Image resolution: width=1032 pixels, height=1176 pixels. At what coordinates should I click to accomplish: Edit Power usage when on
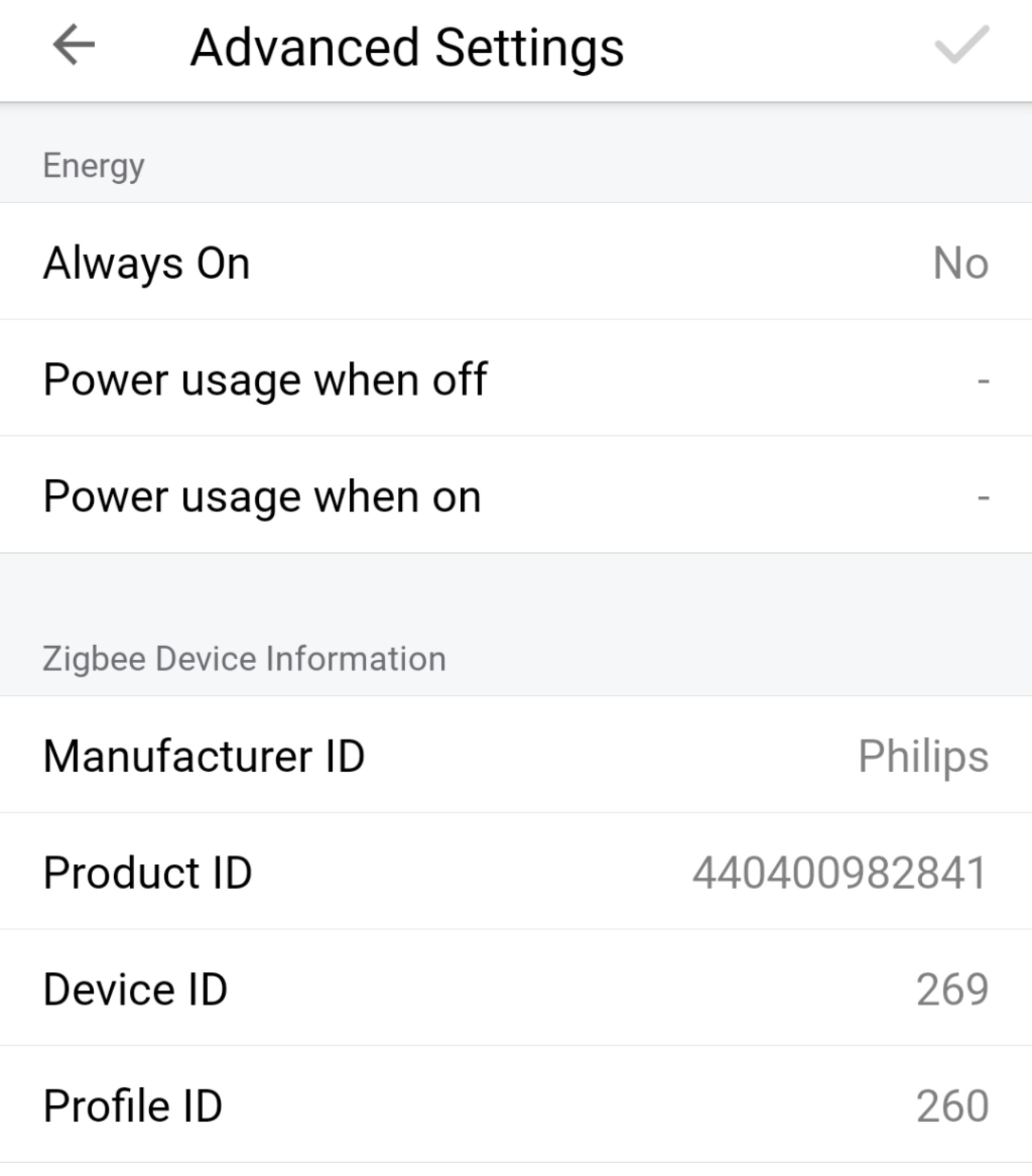click(515, 496)
